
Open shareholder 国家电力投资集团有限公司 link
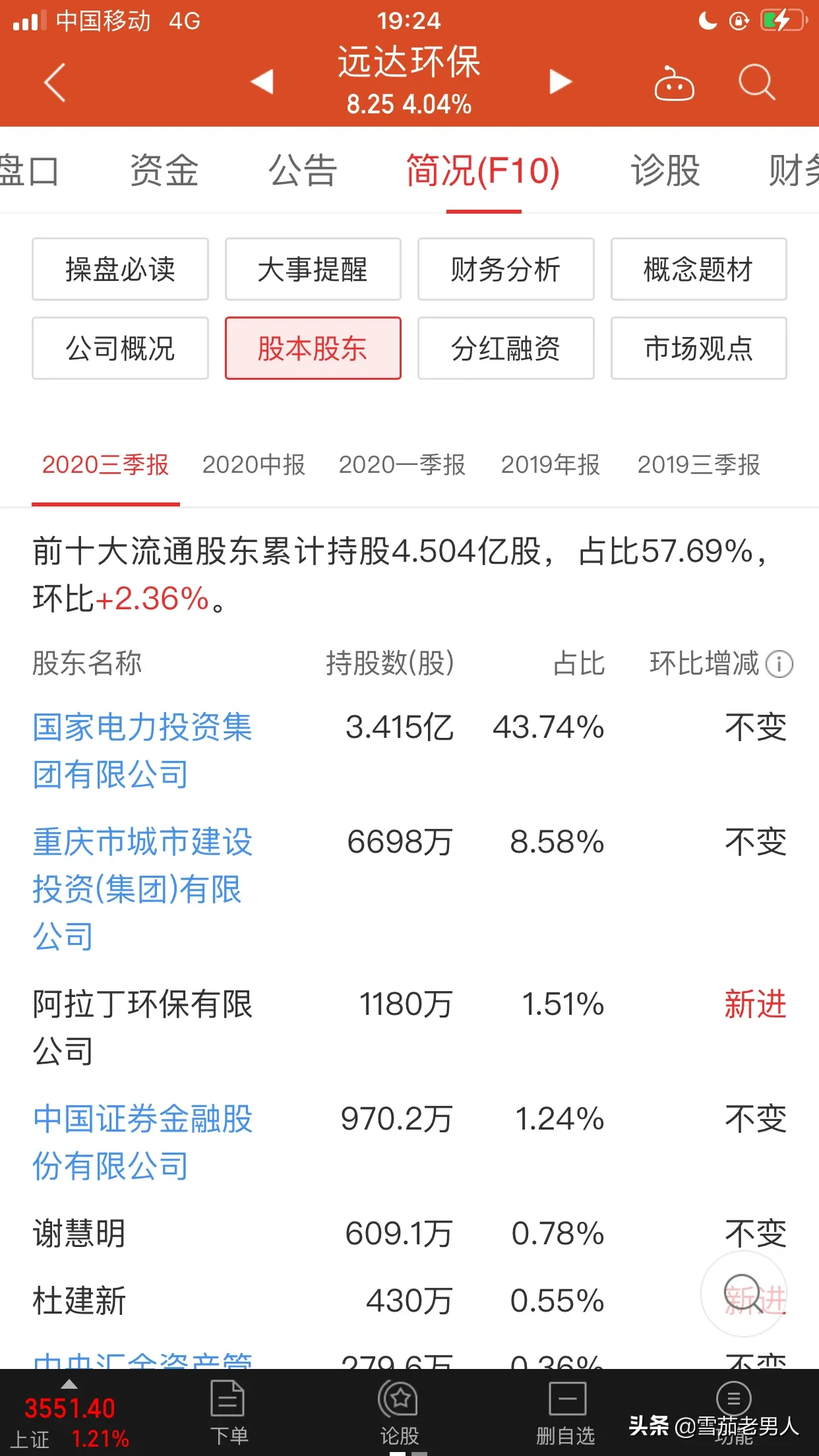click(142, 750)
